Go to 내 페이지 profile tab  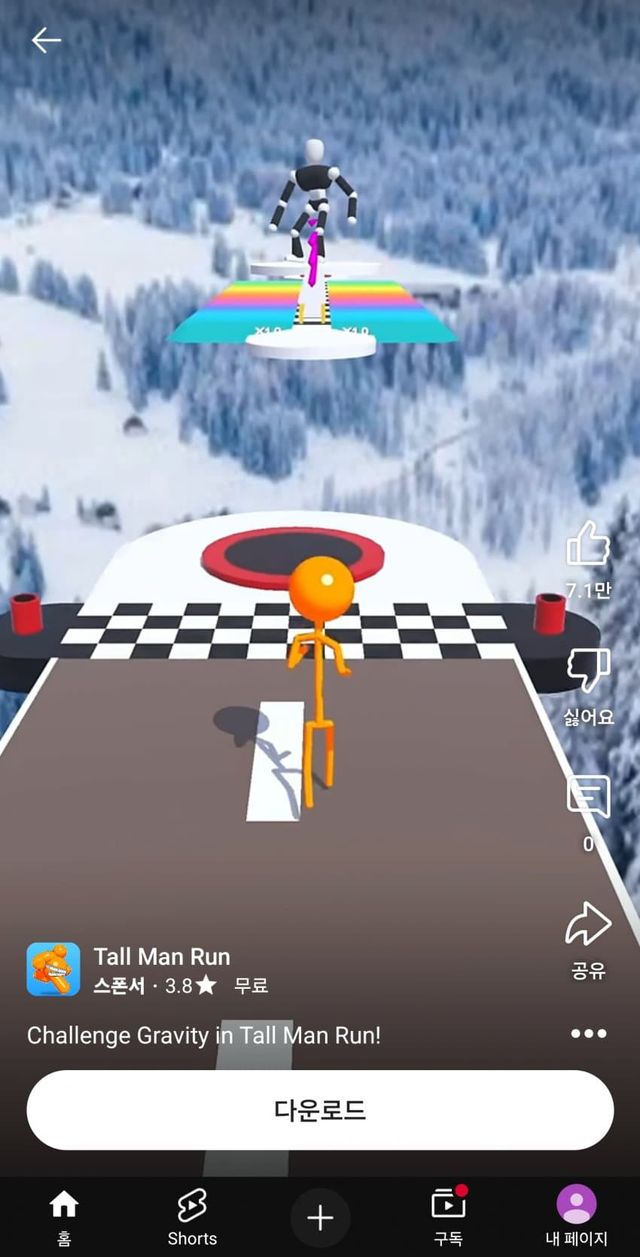pos(576,1216)
